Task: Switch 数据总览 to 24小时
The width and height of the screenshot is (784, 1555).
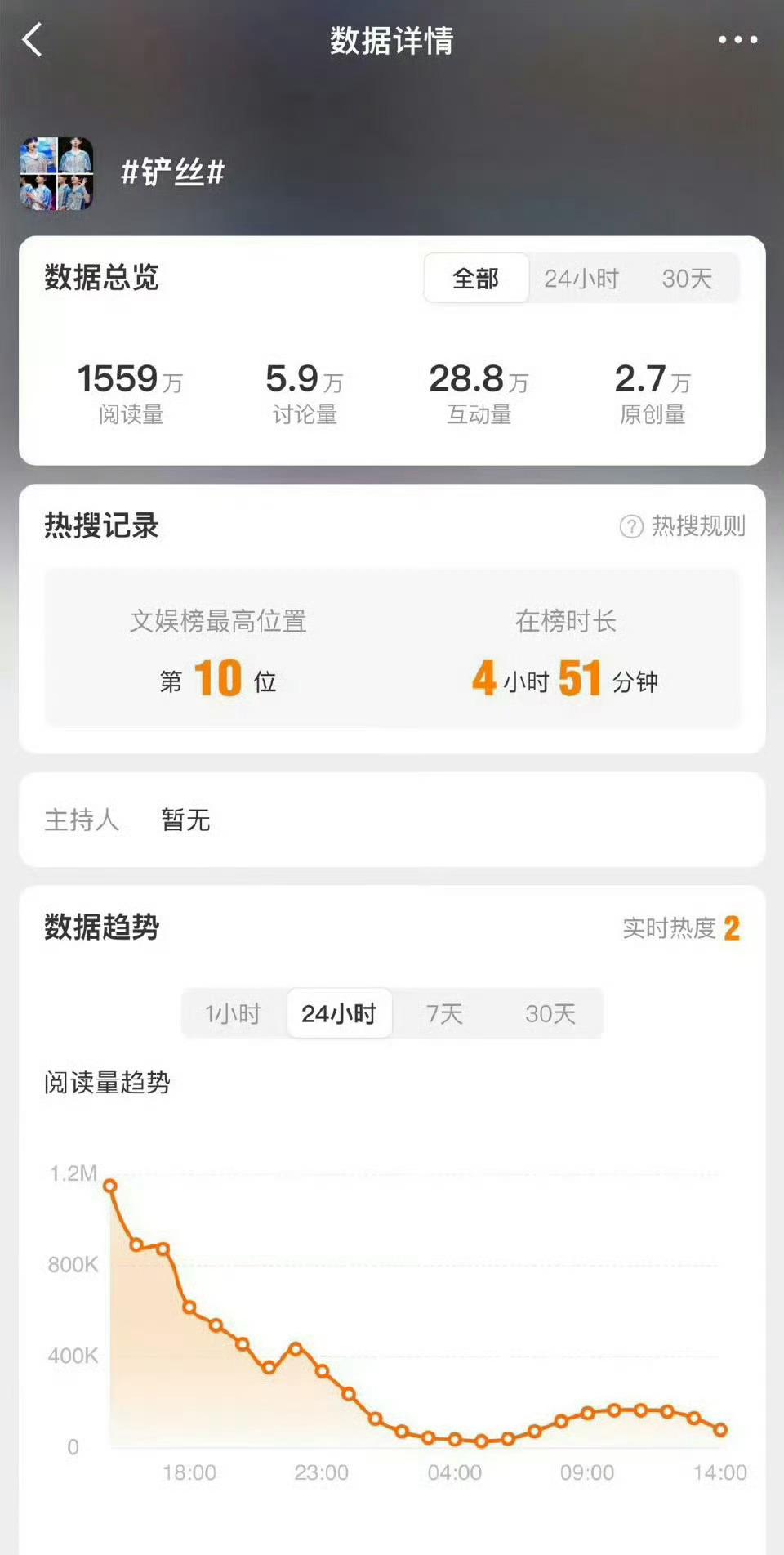Action: (x=581, y=279)
